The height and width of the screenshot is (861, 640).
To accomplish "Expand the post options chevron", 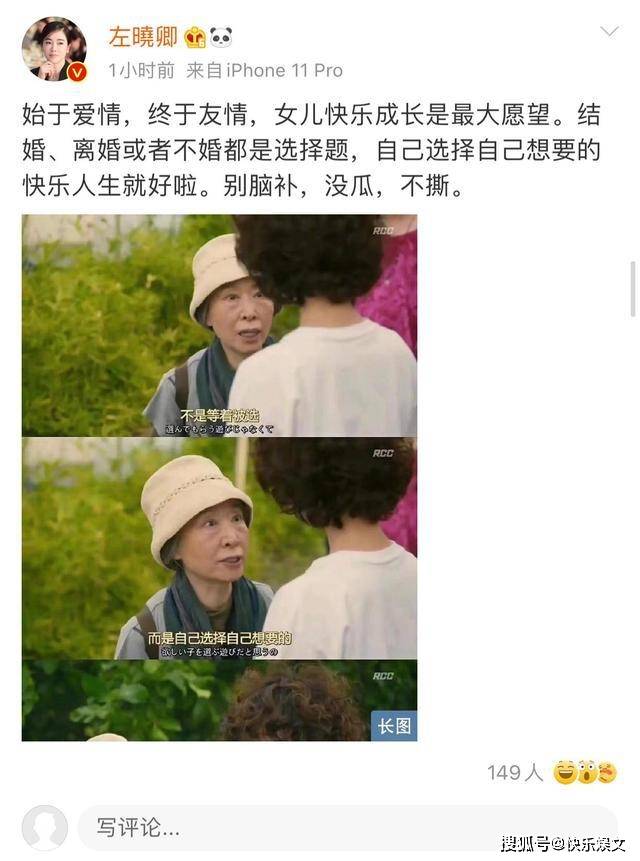I will pyautogui.click(x=609, y=33).
